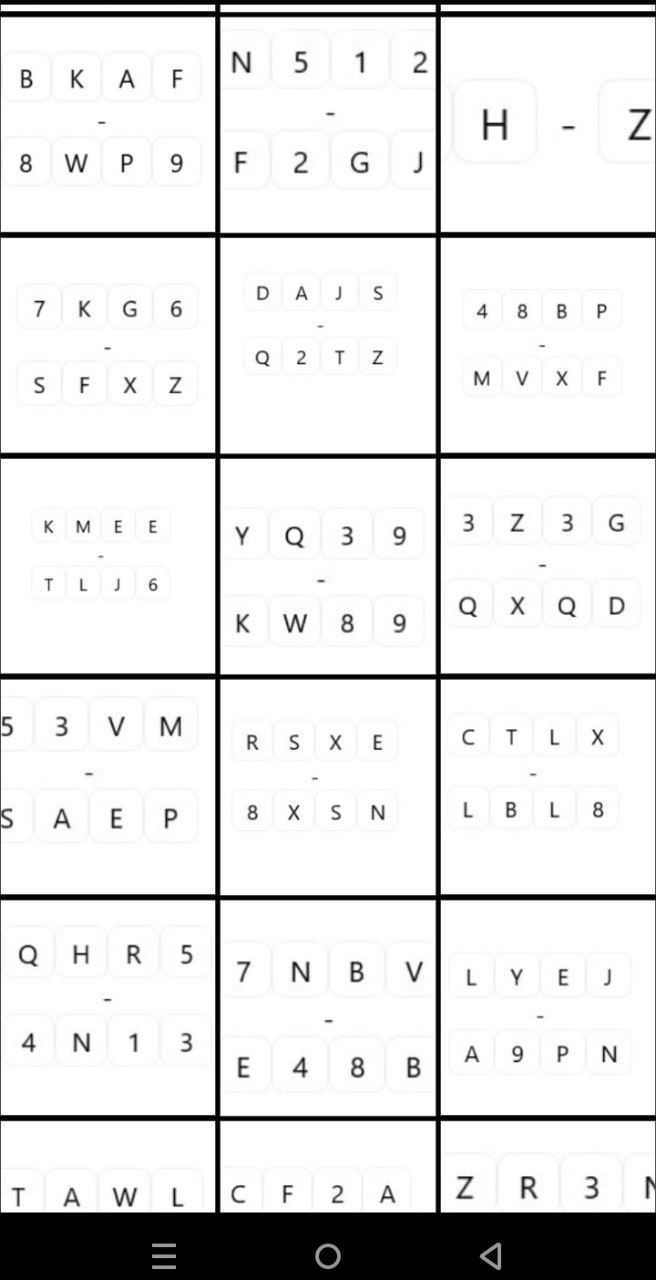Open the TAWL code tile
The height and width of the screenshot is (1280, 656).
tap(108, 1166)
